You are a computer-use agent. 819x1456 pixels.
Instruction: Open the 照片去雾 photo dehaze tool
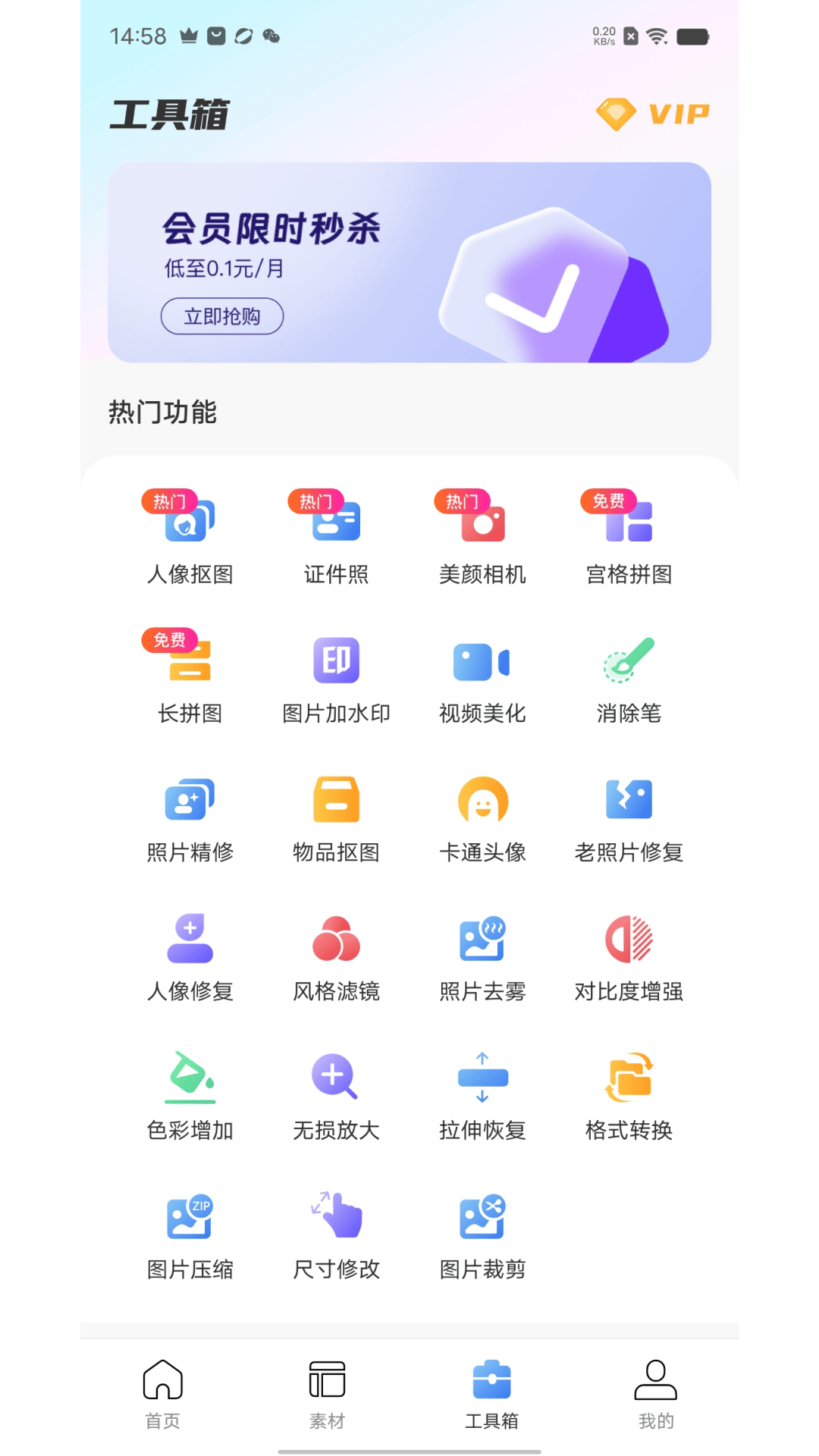click(x=482, y=955)
